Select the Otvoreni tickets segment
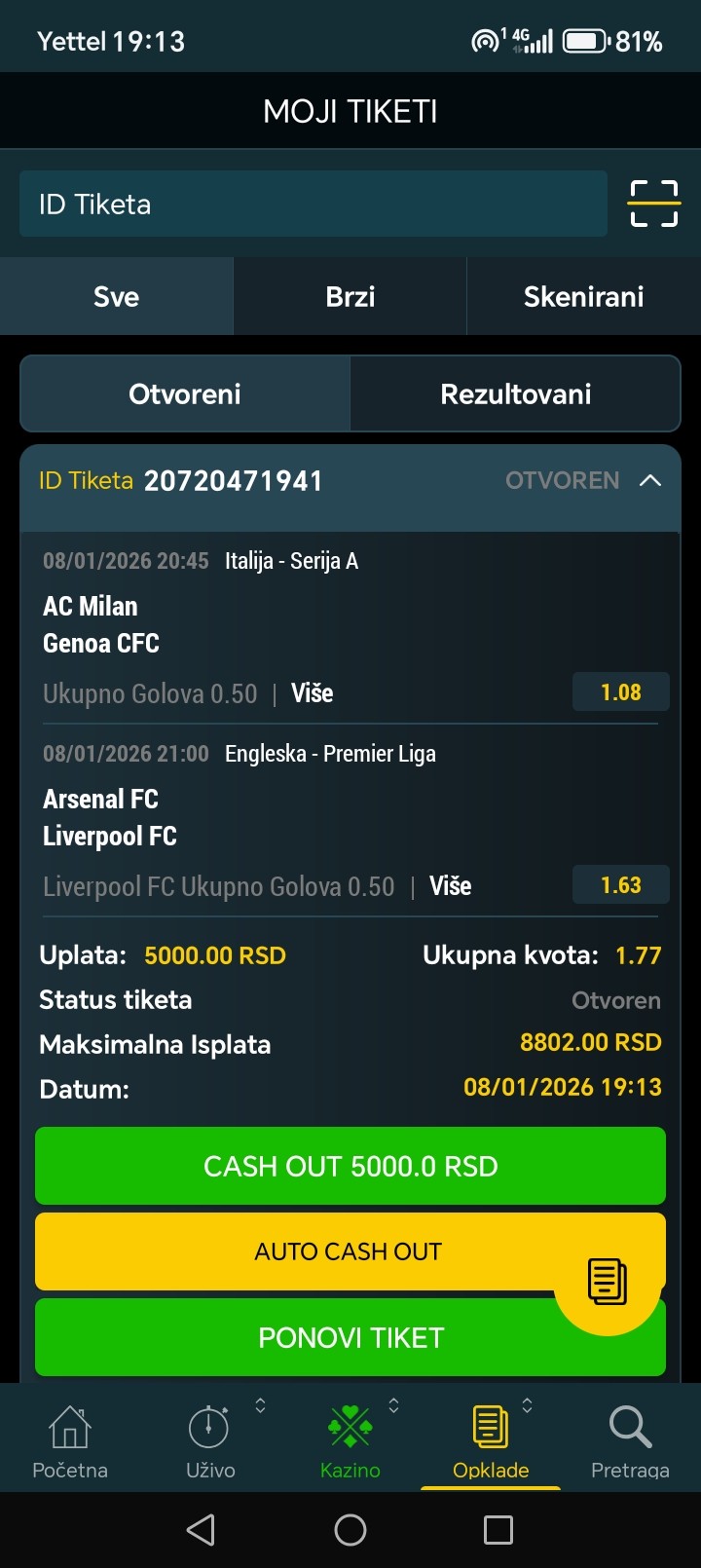701x1568 pixels. coord(185,393)
